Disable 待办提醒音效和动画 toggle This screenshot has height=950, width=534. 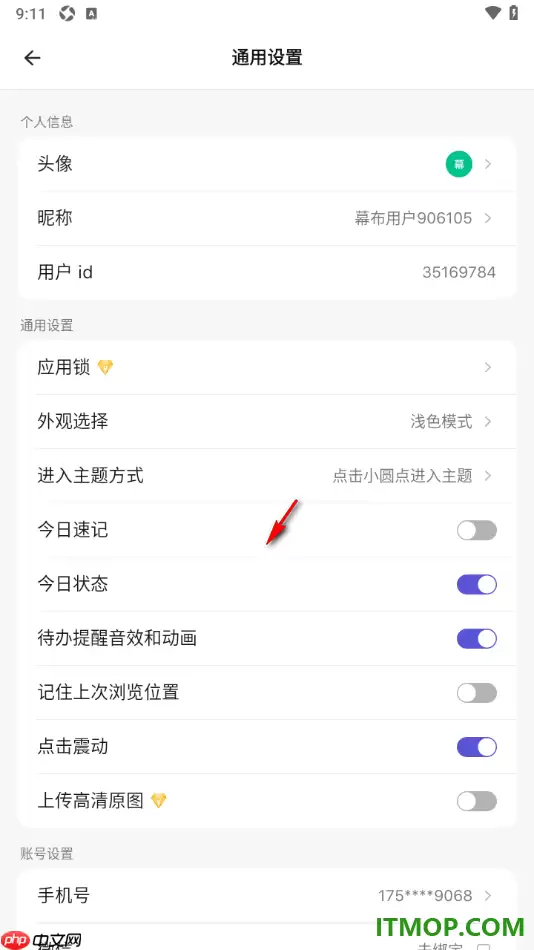(x=476, y=639)
